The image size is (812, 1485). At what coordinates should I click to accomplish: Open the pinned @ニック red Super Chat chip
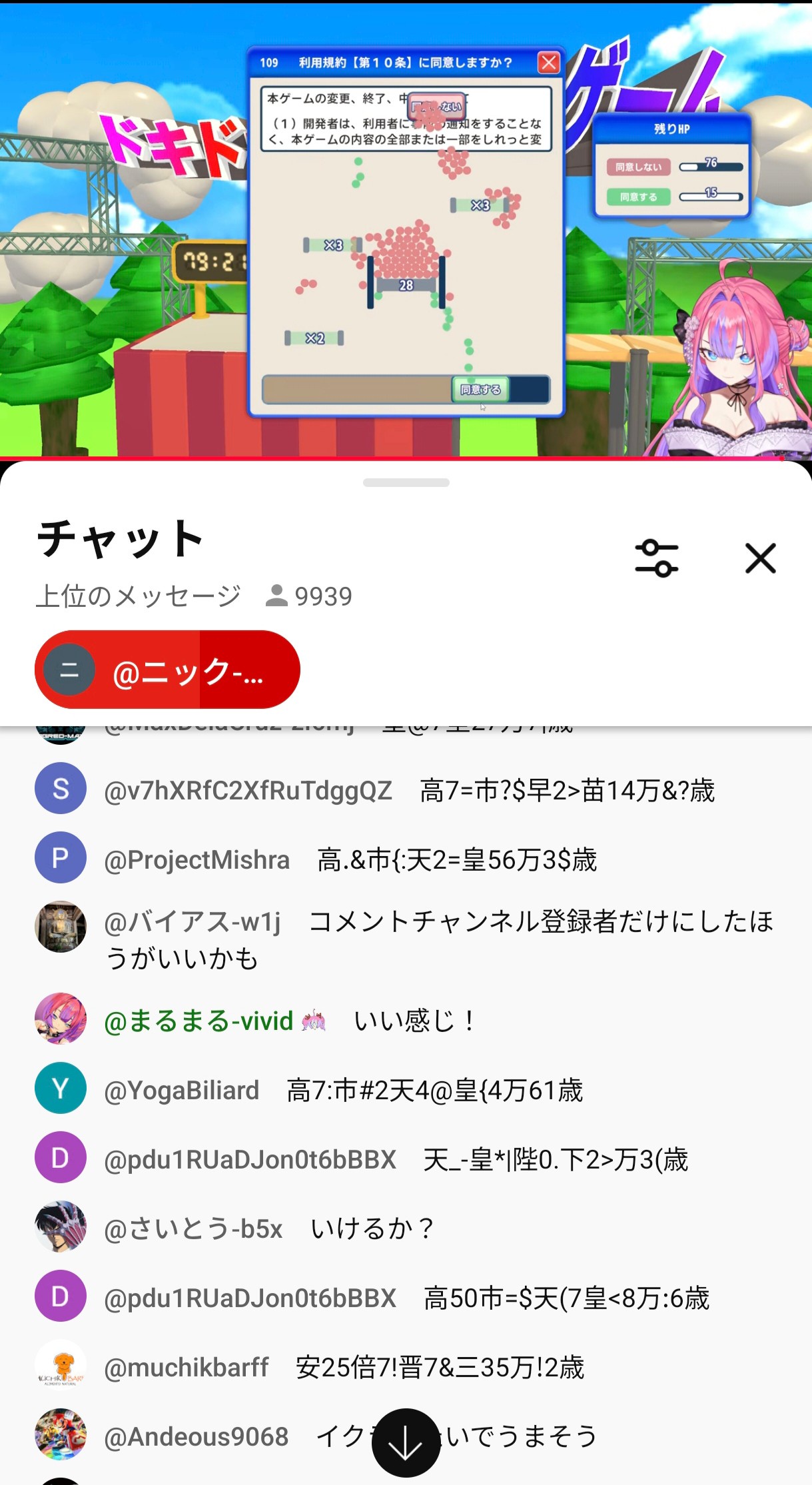click(167, 670)
